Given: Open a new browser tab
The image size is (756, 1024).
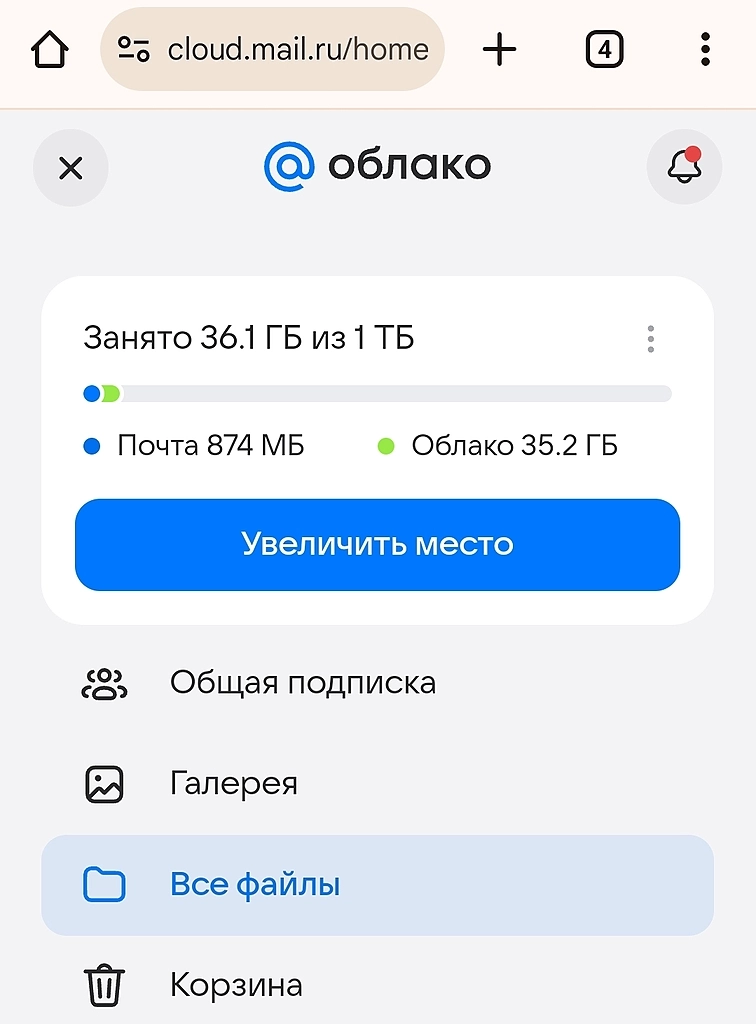Looking at the screenshot, I should (499, 49).
